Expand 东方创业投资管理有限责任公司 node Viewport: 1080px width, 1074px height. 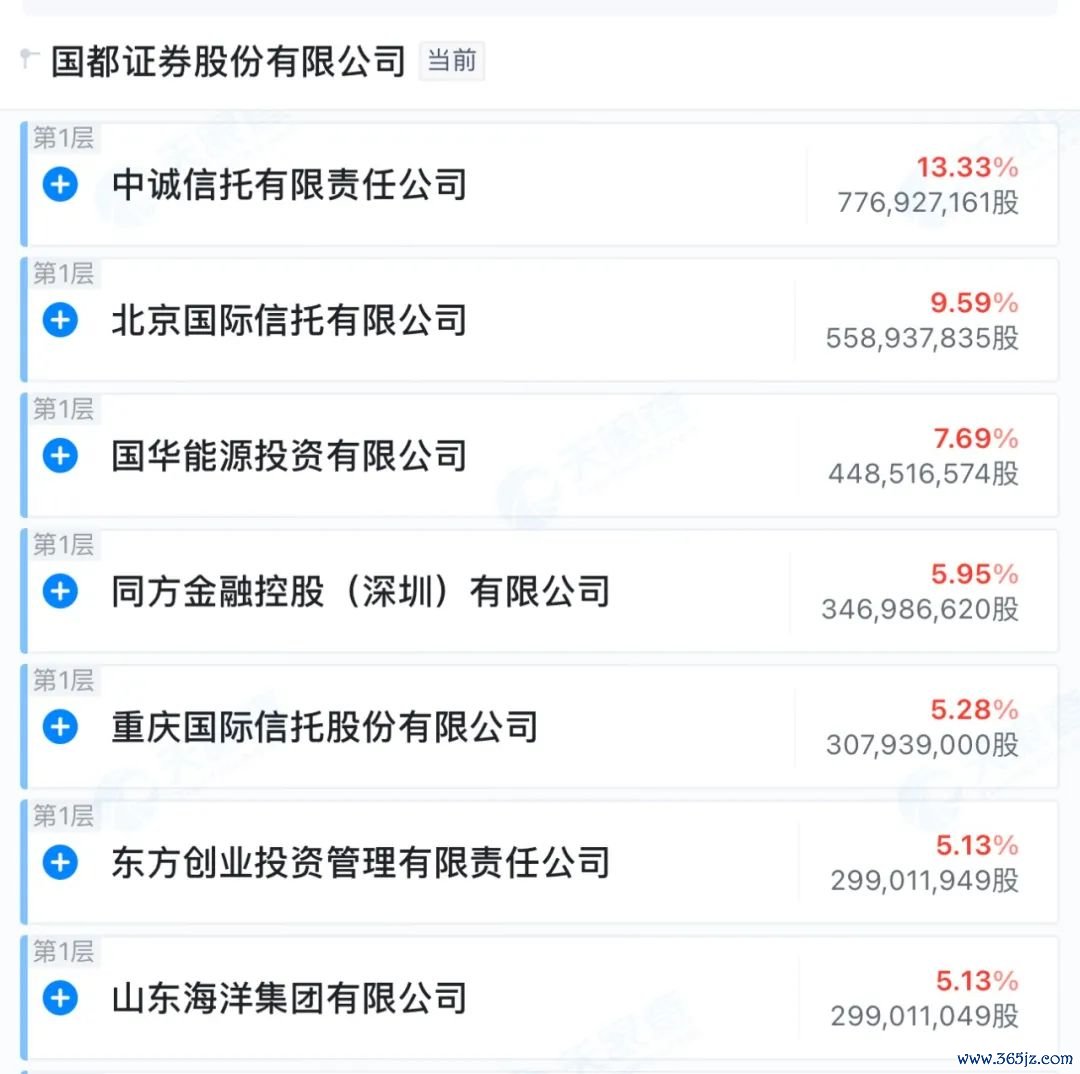pos(60,862)
